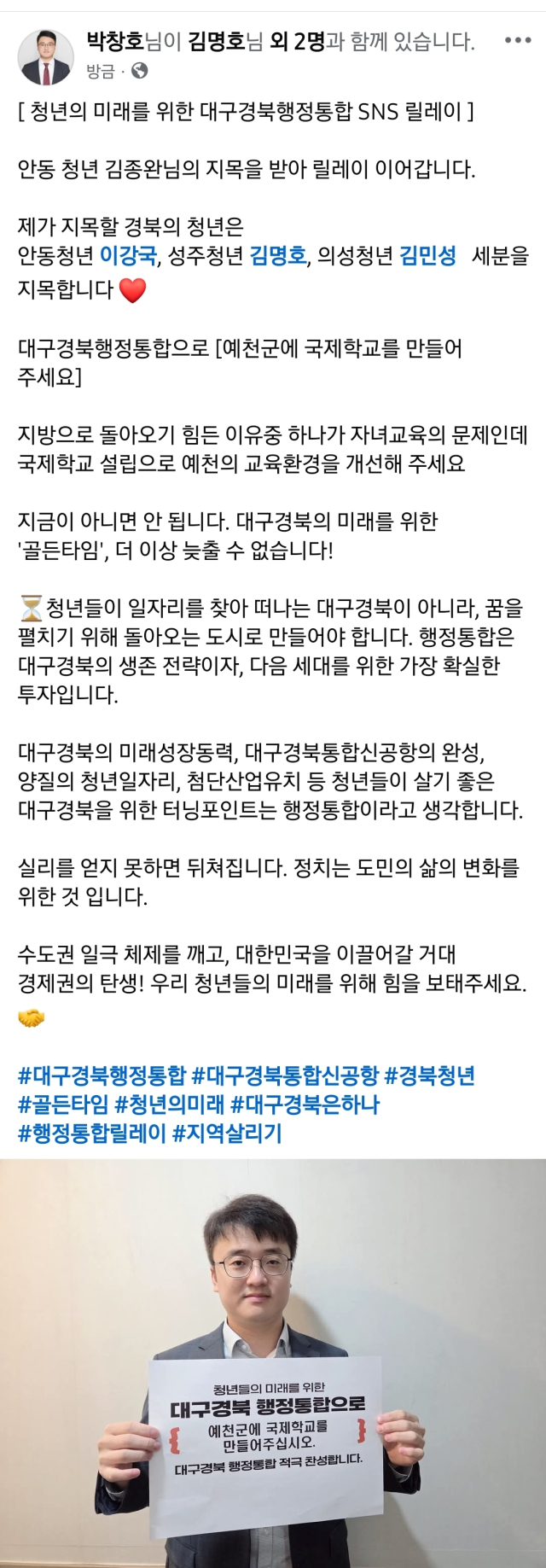Open hashtag #골든타임
This screenshot has height=1568, width=546.
tap(63, 1105)
